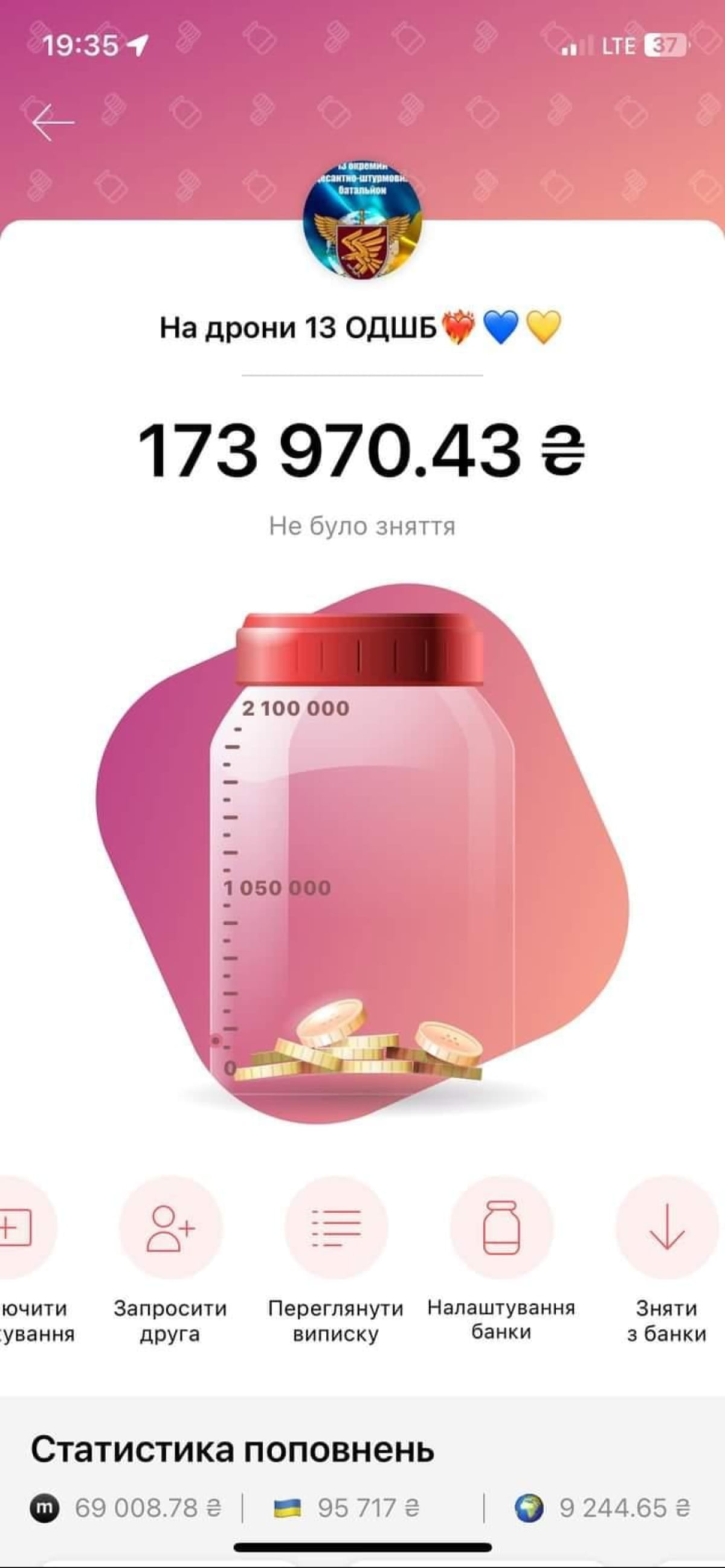Select Зняти з банки to withdraw

666,1228
